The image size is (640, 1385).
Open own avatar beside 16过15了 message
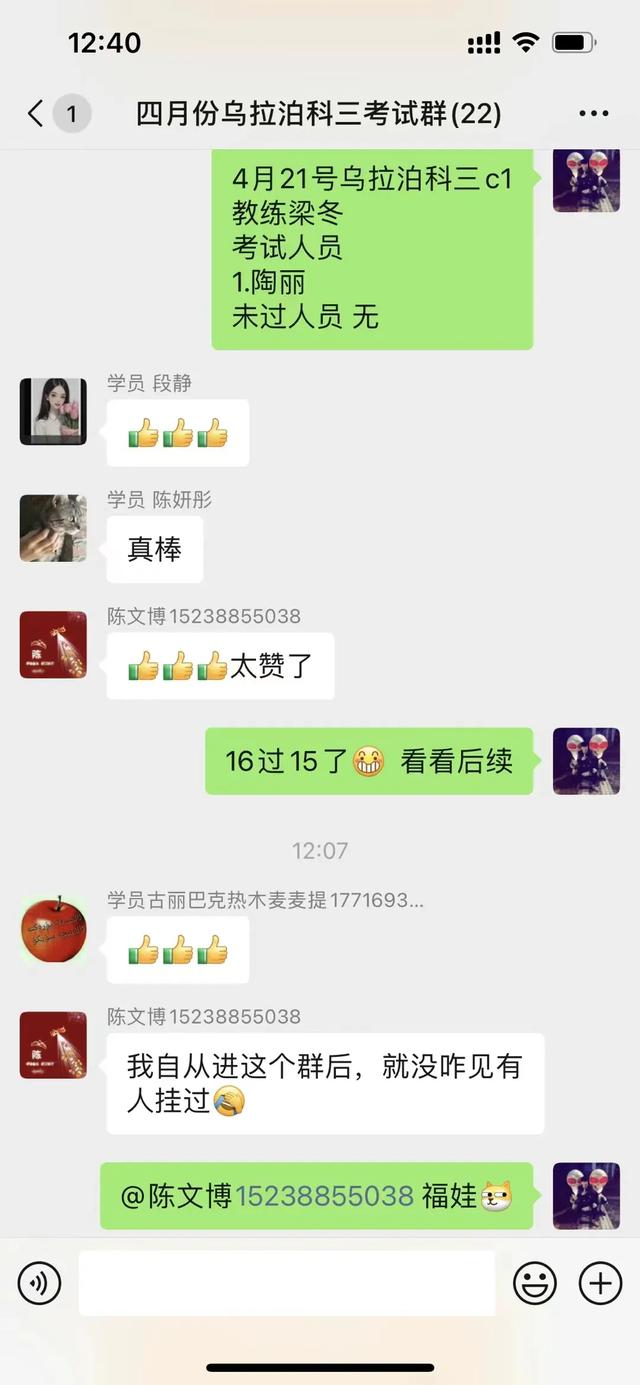click(x=586, y=761)
